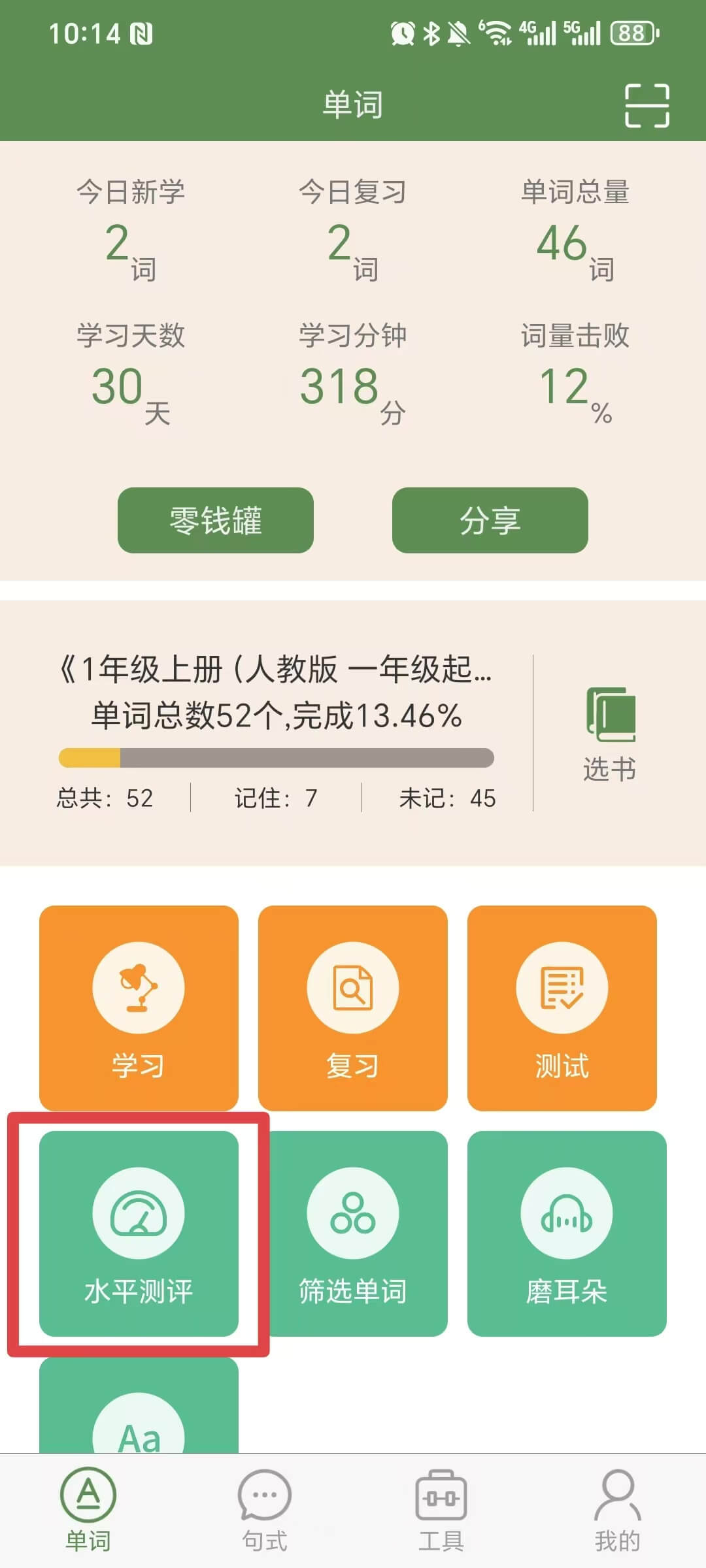Screen dimensions: 706x1568
Task: Open the scan icon in the header
Action: pyautogui.click(x=647, y=105)
